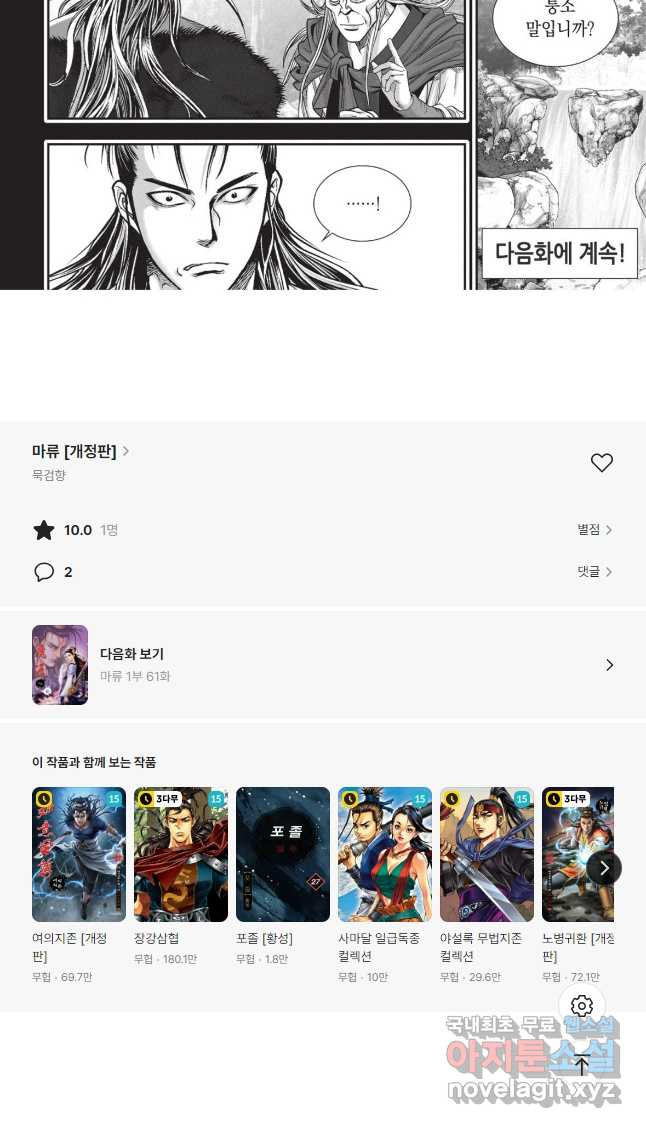646x1128 pixels.
Task: Open 야설록 무법지존 컬렉션 title
Action: [x=487, y=855]
